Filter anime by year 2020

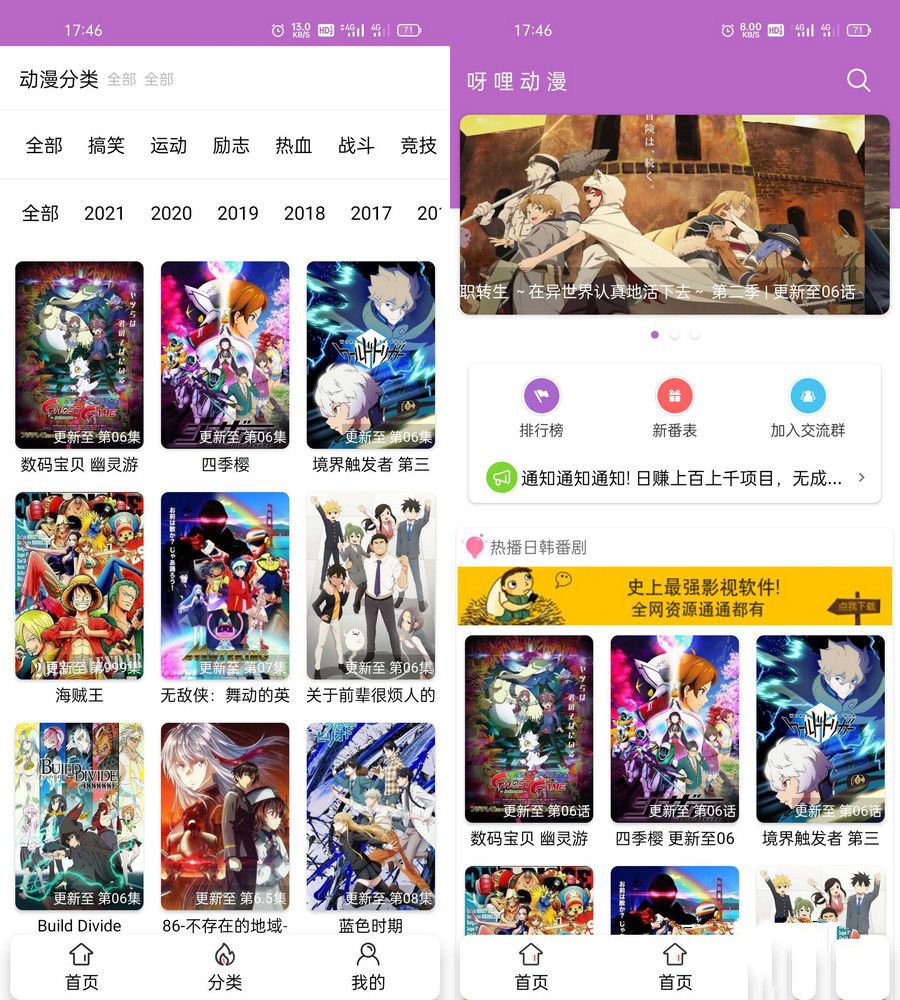[x=170, y=213]
